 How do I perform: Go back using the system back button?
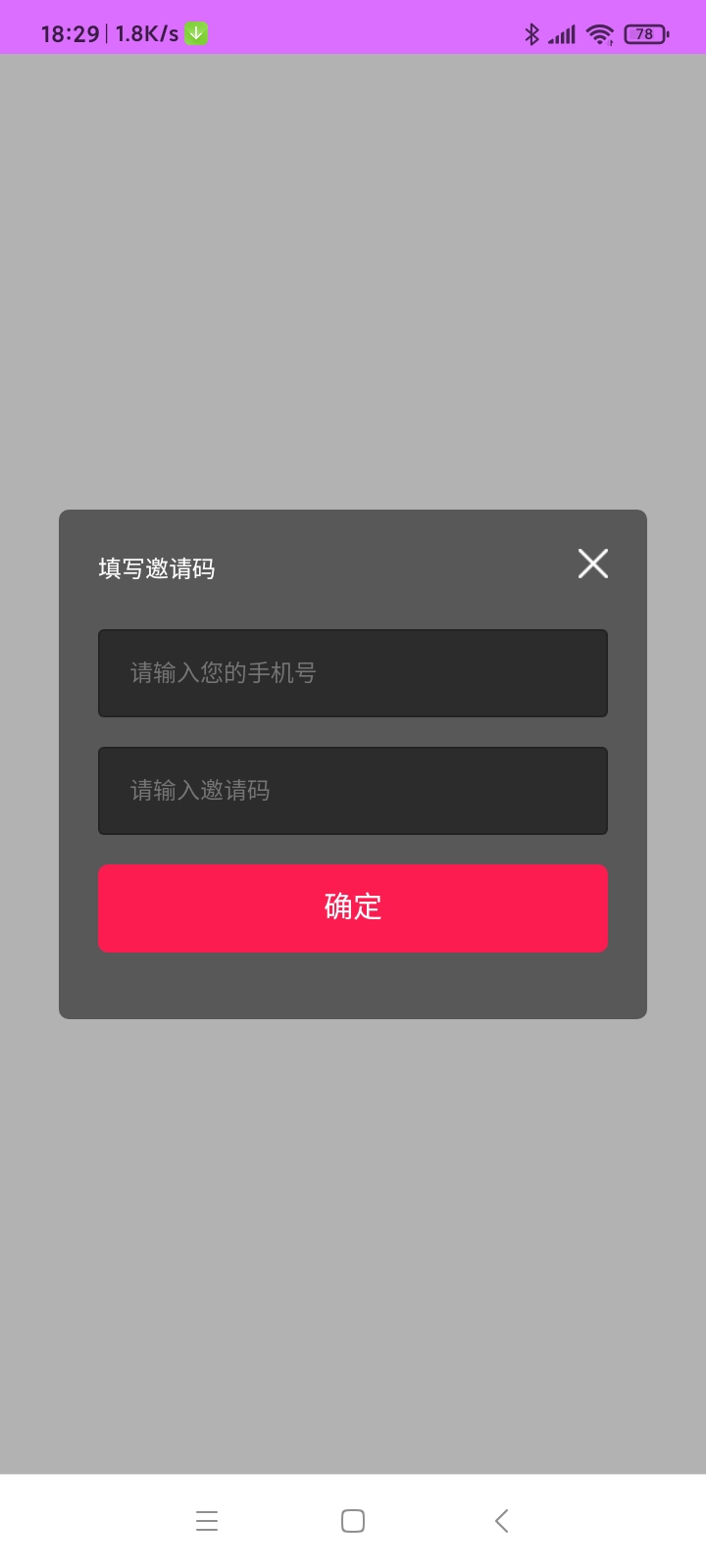pyautogui.click(x=501, y=1521)
